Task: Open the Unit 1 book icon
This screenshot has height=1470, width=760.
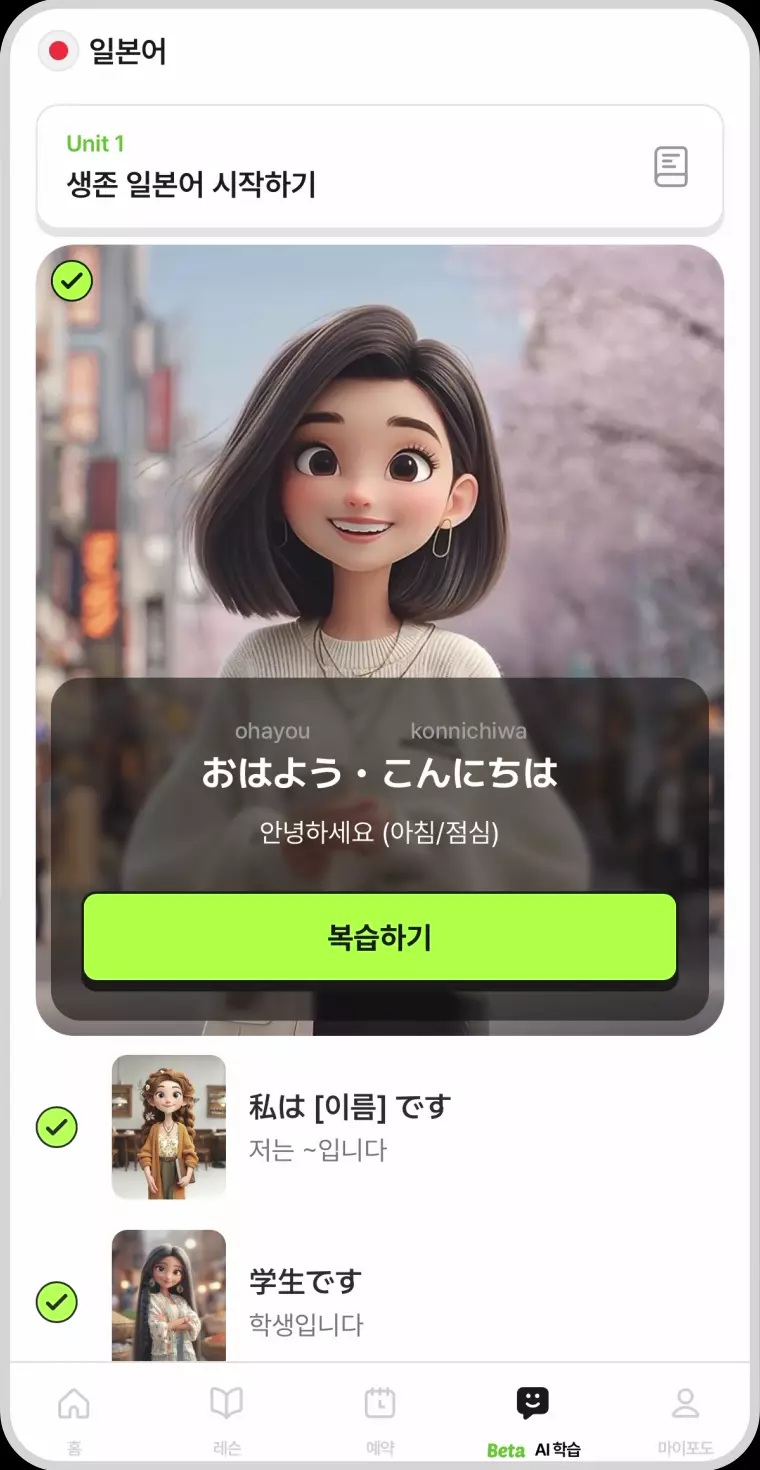Action: tap(671, 167)
